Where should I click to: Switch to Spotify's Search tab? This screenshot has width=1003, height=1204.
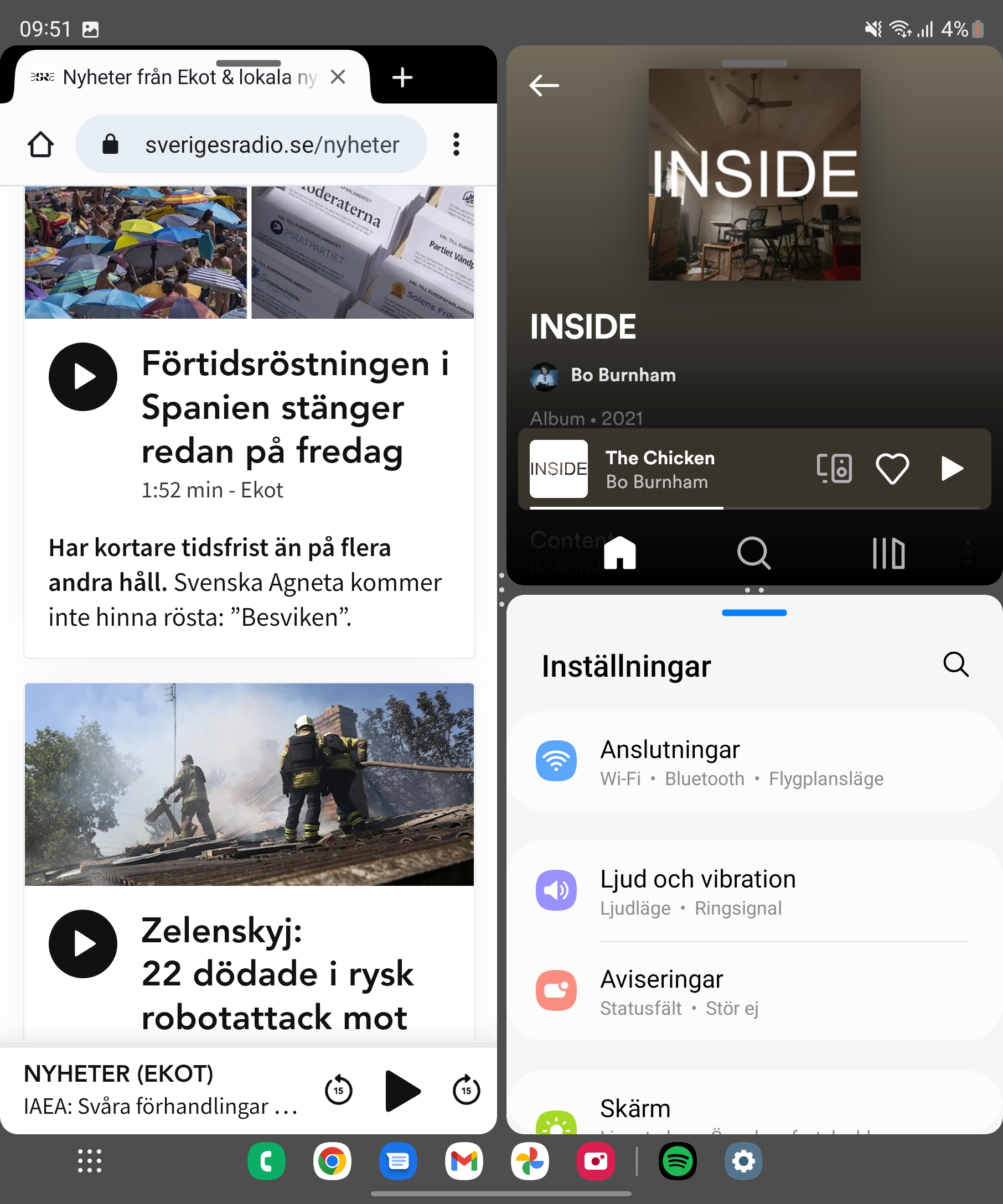753,553
